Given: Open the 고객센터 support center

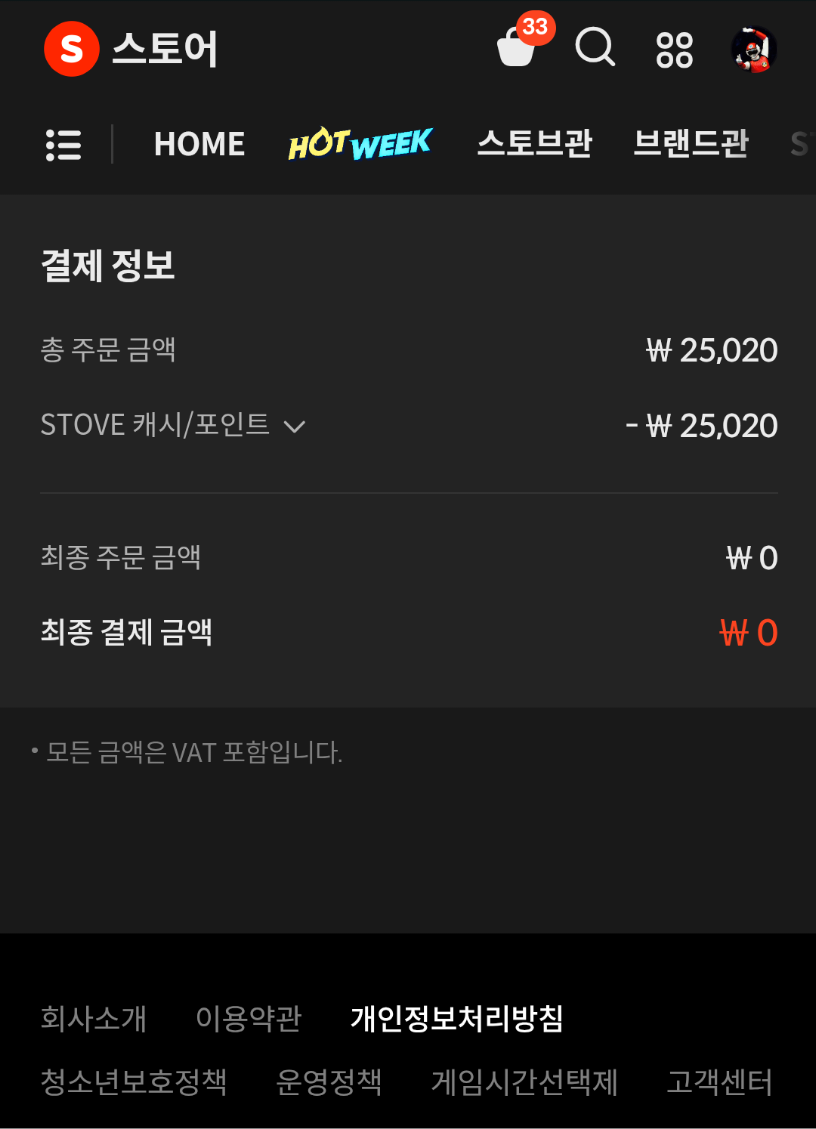Looking at the screenshot, I should point(720,1082).
